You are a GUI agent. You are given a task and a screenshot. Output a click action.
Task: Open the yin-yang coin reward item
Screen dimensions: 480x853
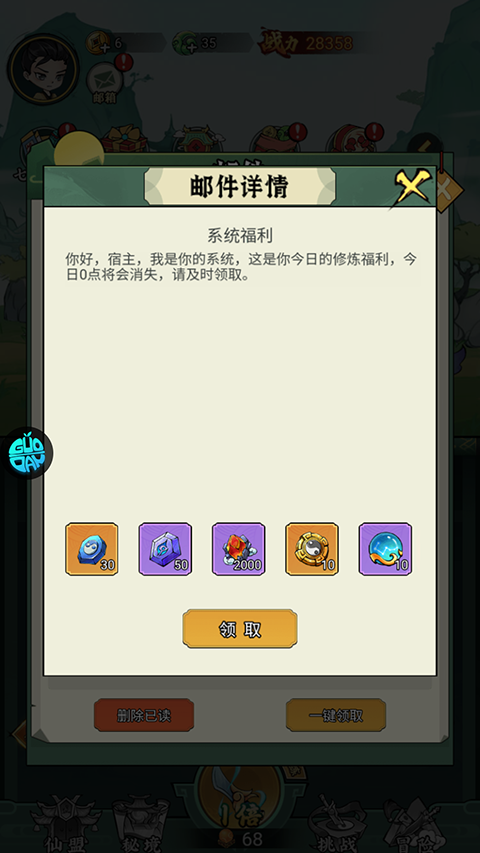click(x=312, y=549)
